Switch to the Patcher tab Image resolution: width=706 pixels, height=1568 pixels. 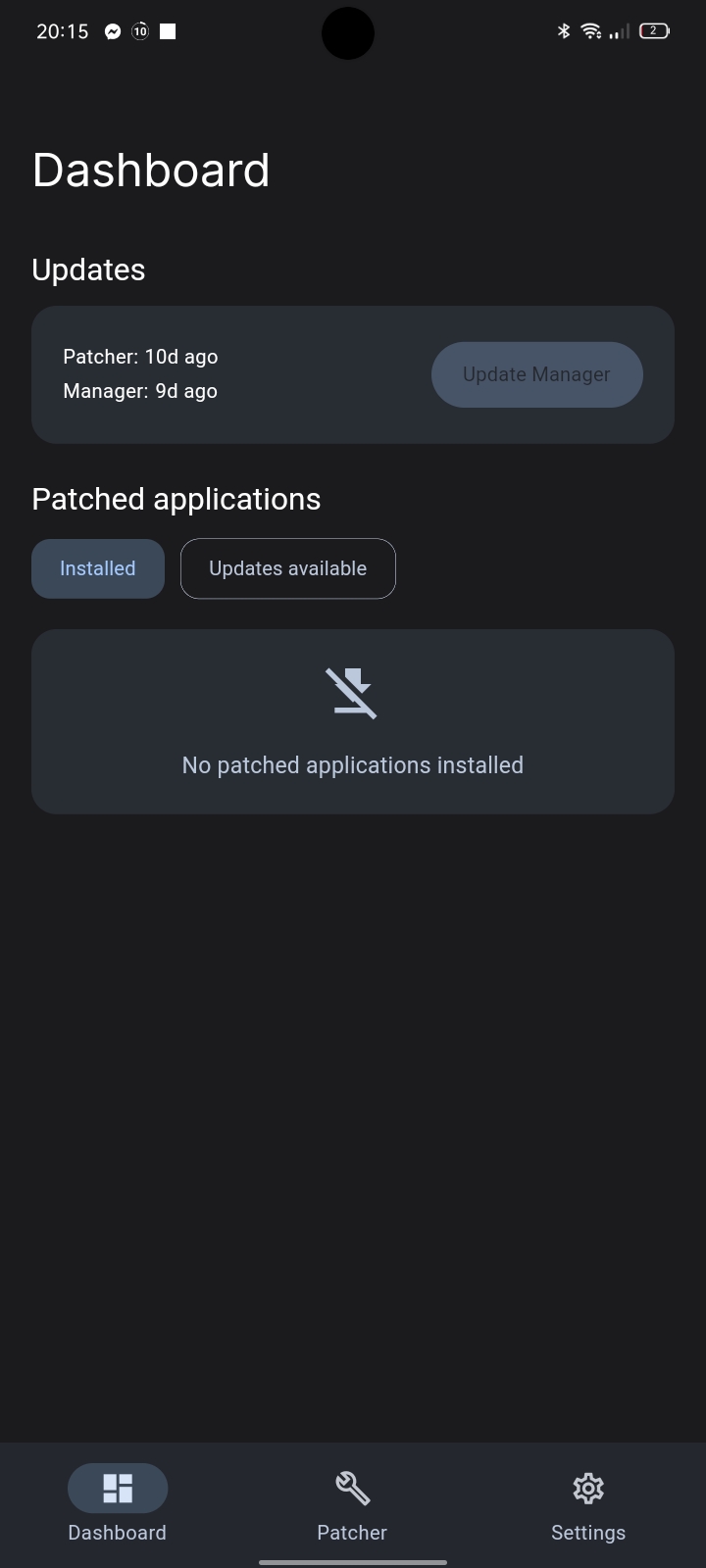pos(352,1507)
